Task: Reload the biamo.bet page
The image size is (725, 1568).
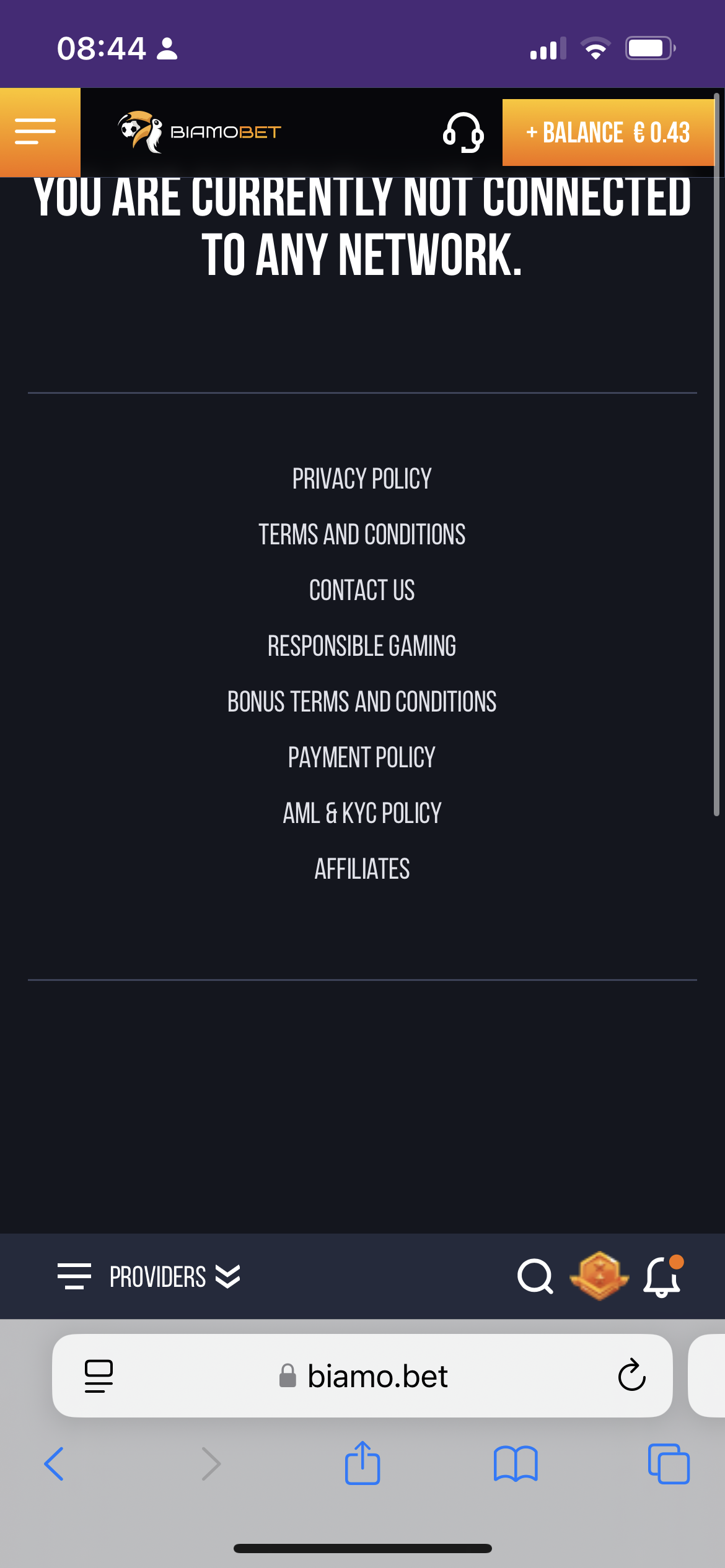Action: pyautogui.click(x=631, y=1376)
